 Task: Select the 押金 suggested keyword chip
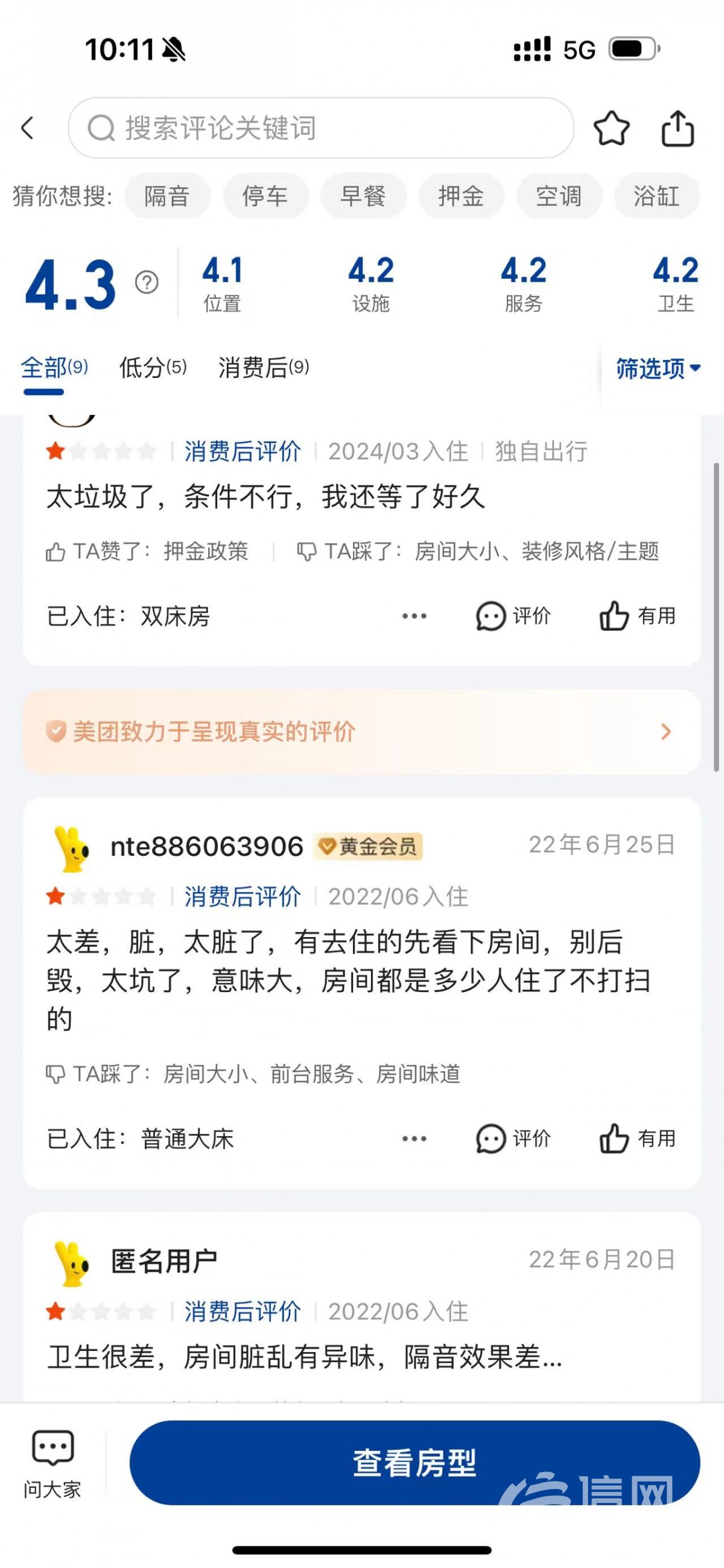[x=461, y=196]
